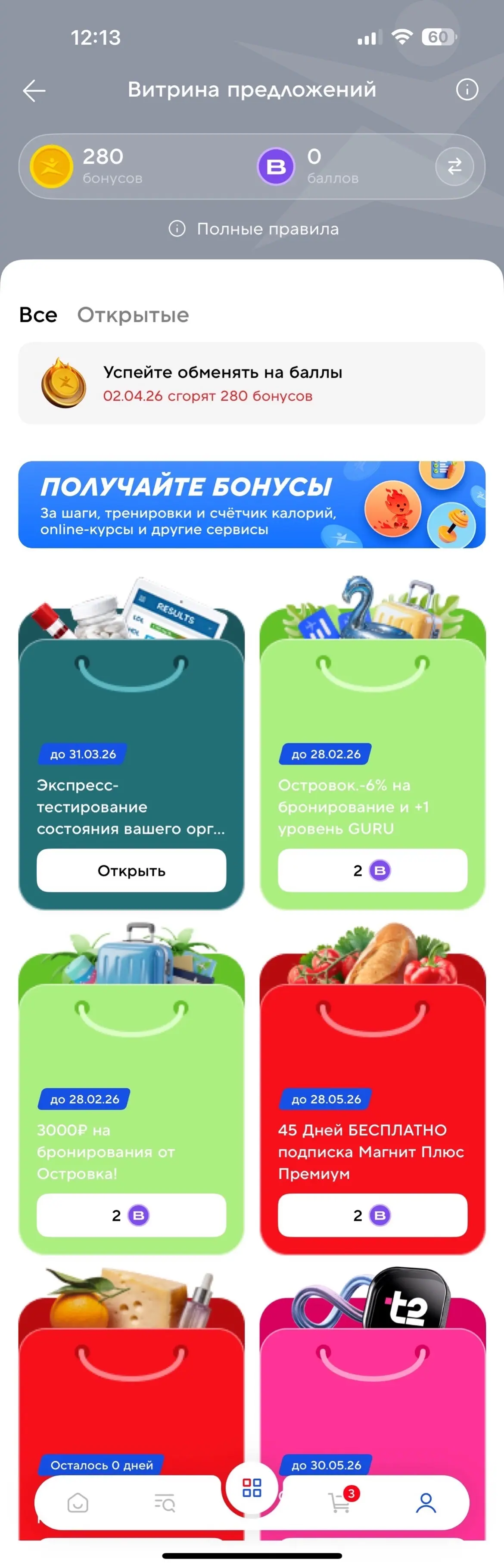Open the home tab in bottom bar
The width and height of the screenshot is (504, 1568).
click(78, 1502)
